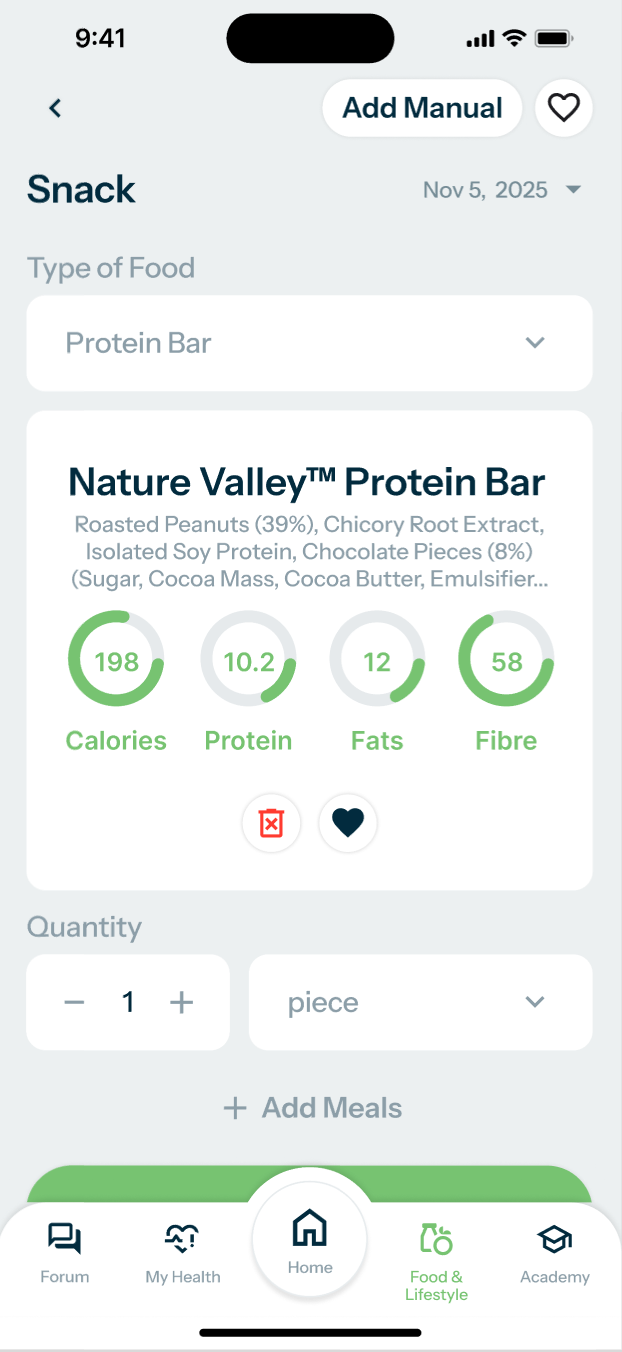Unfavorite the Nature Valley Protein Bar

click(348, 823)
